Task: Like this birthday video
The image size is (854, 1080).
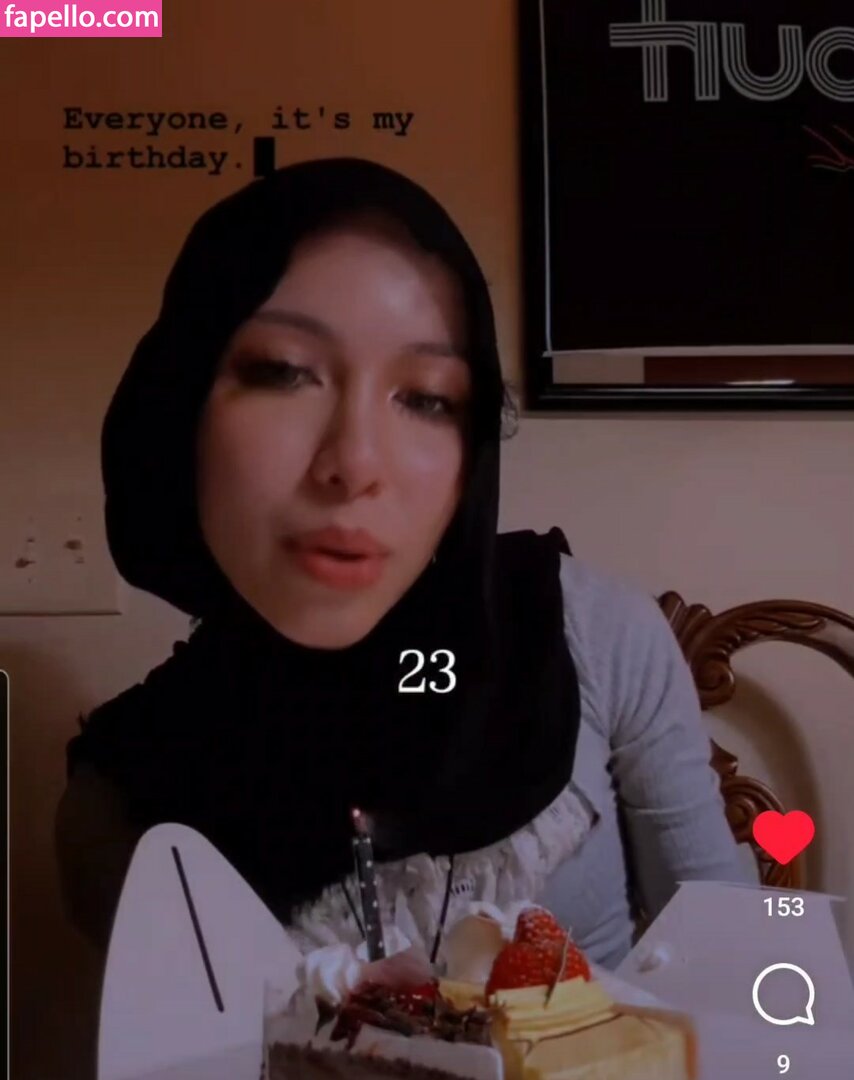Action: tap(783, 837)
